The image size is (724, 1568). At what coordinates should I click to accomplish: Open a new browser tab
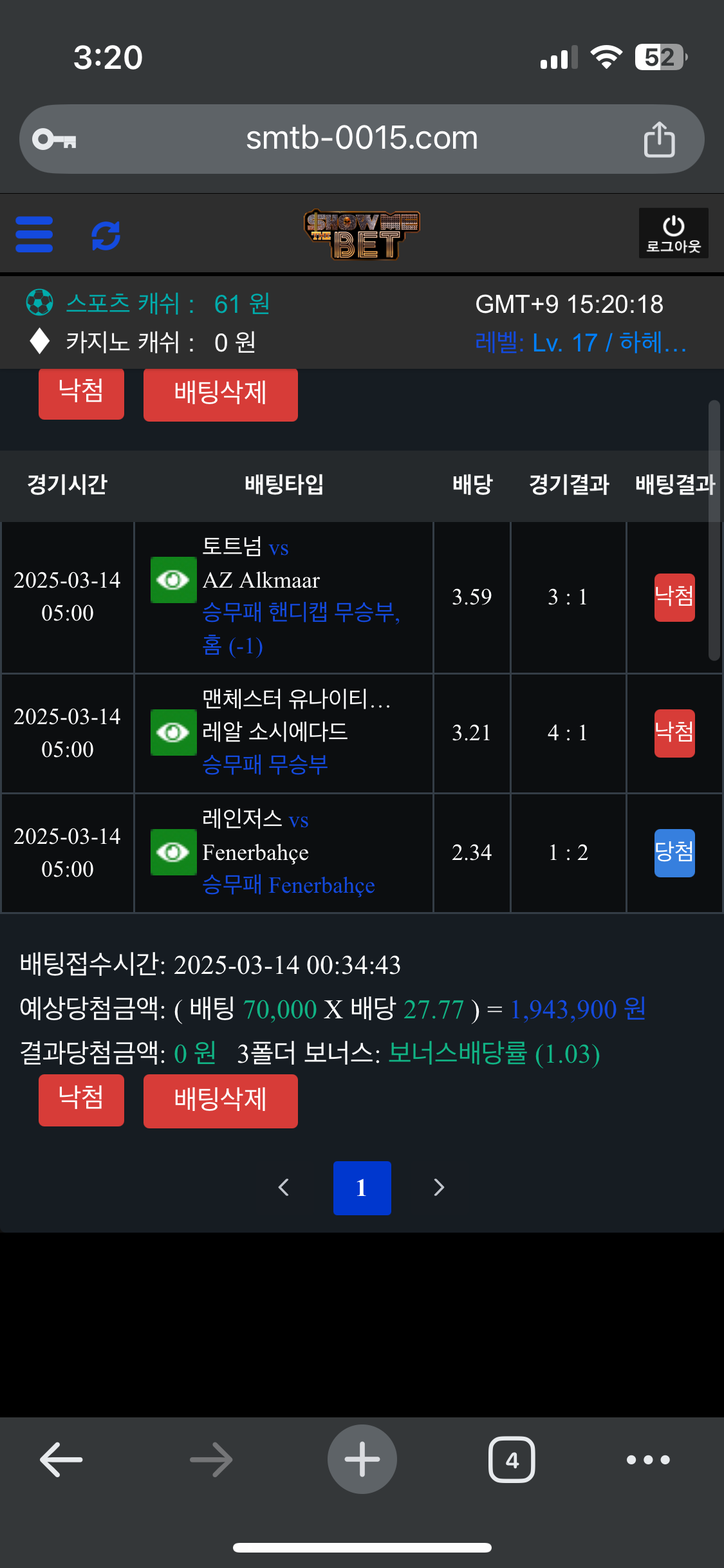362,1459
